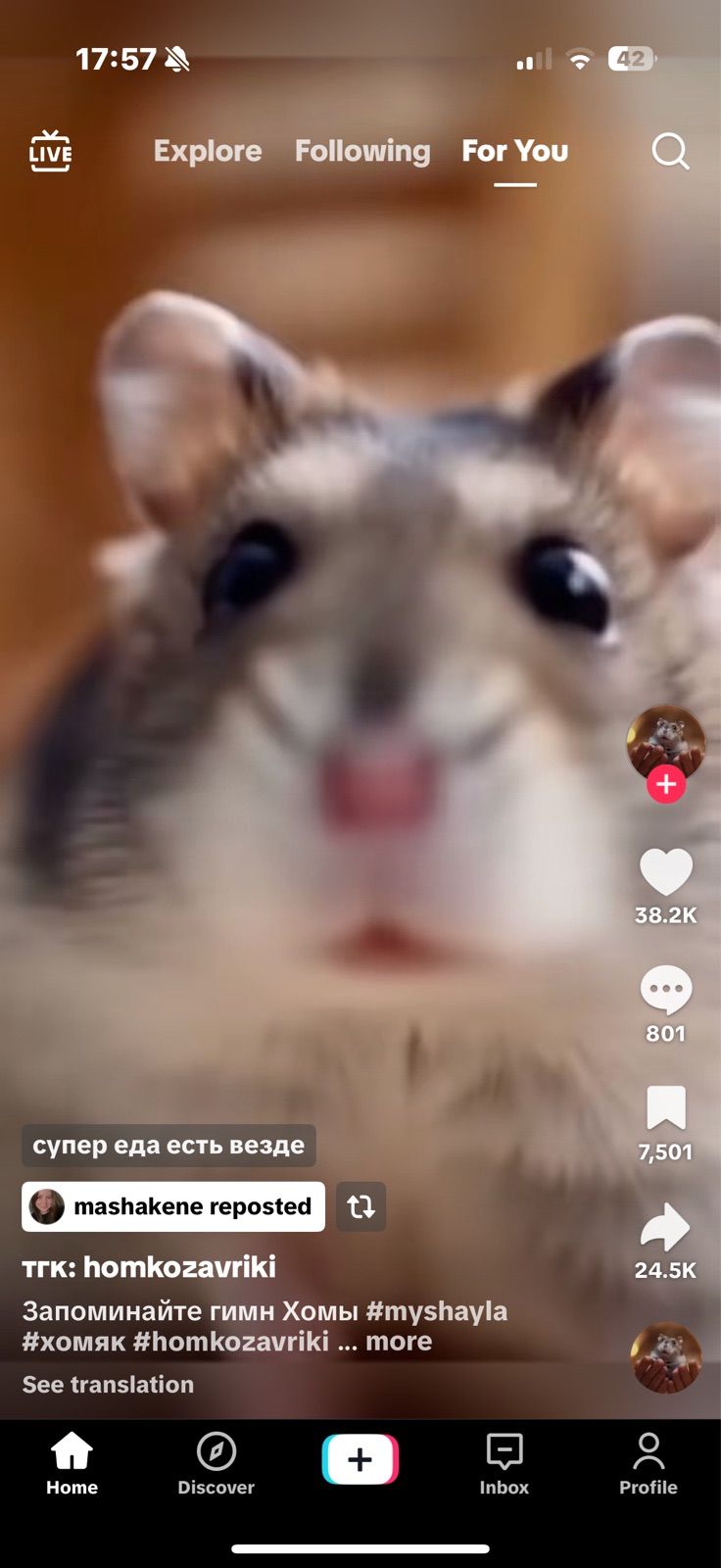Image resolution: width=721 pixels, height=1568 pixels.
Task: Open the comments on this video
Action: pos(665,992)
